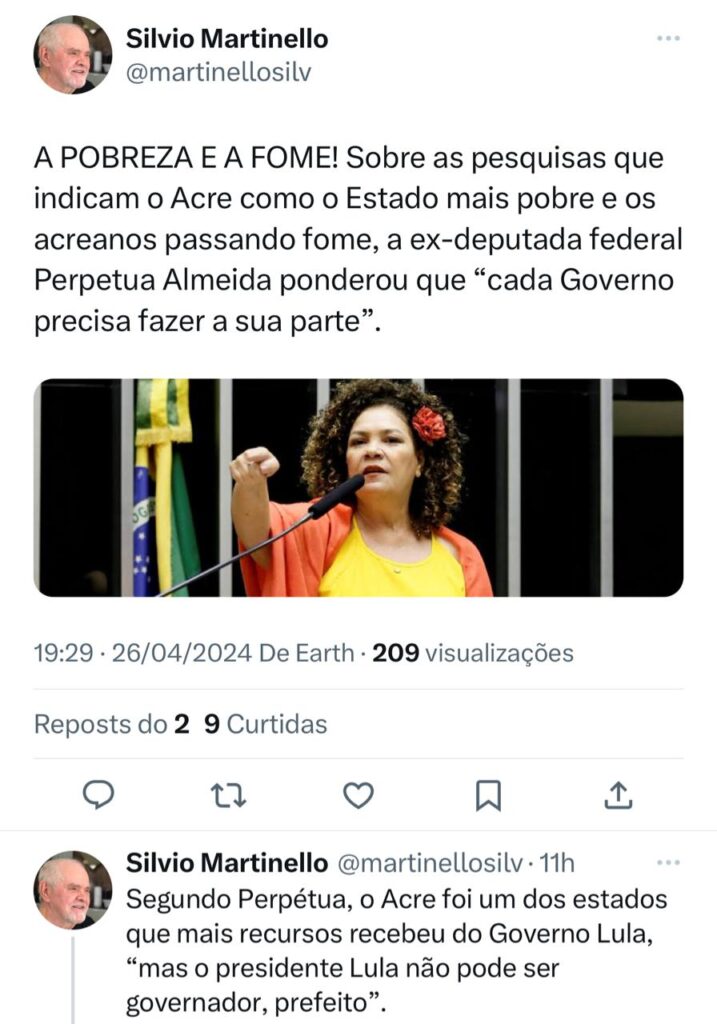Like the main tweet

tap(358, 795)
